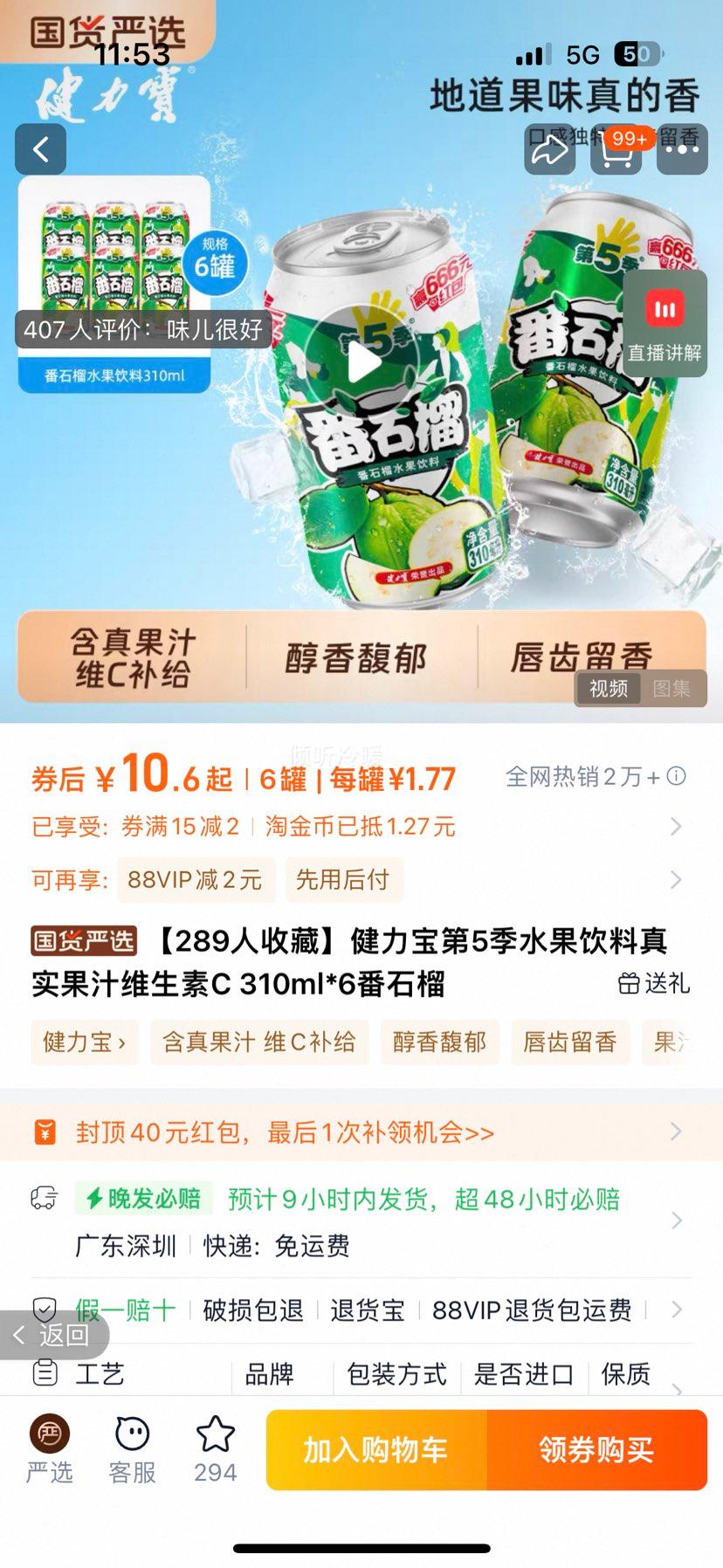
Task: Go back using the top-left arrow
Action: pos(40,149)
